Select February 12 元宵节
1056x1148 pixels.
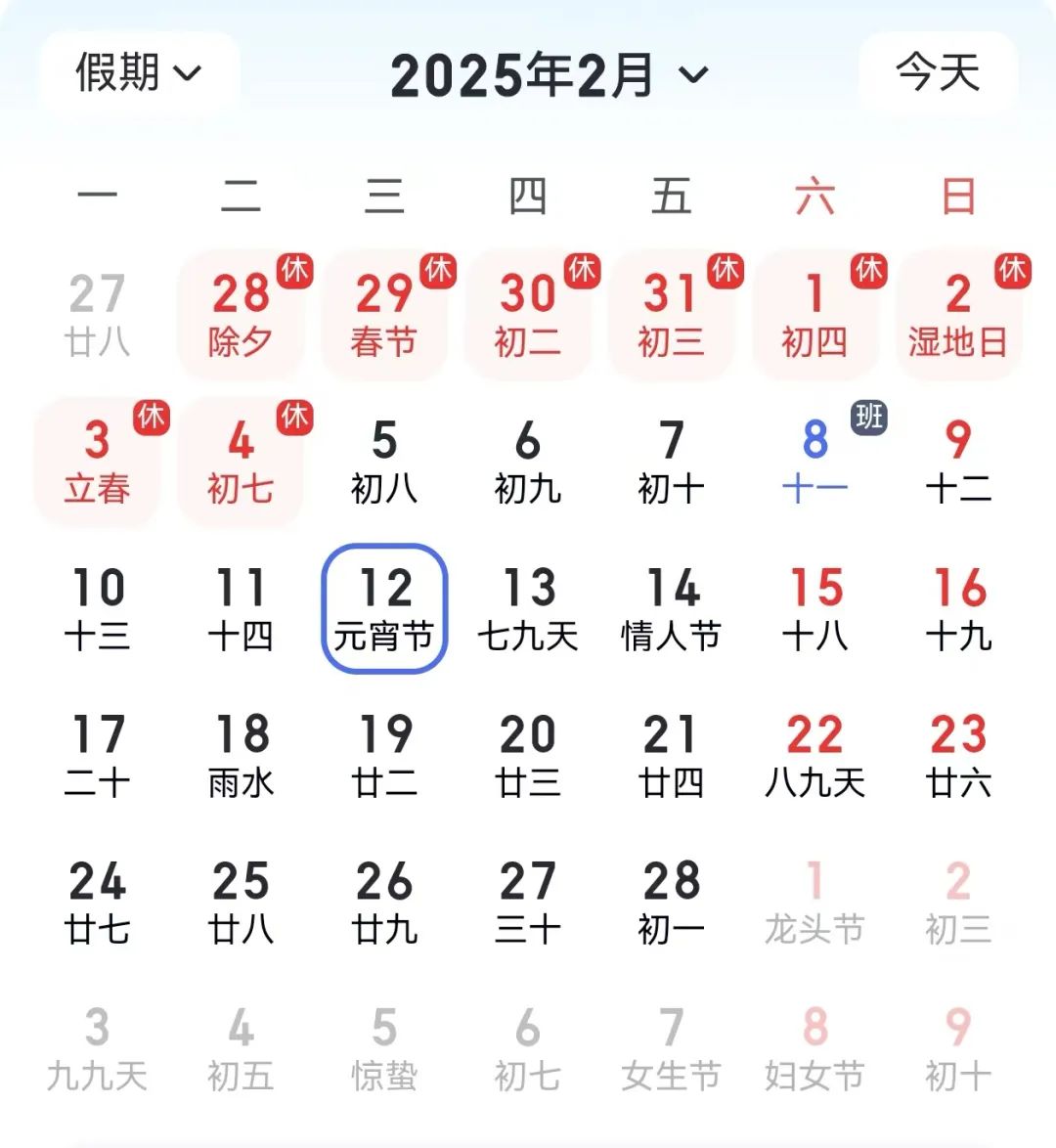[x=384, y=608]
